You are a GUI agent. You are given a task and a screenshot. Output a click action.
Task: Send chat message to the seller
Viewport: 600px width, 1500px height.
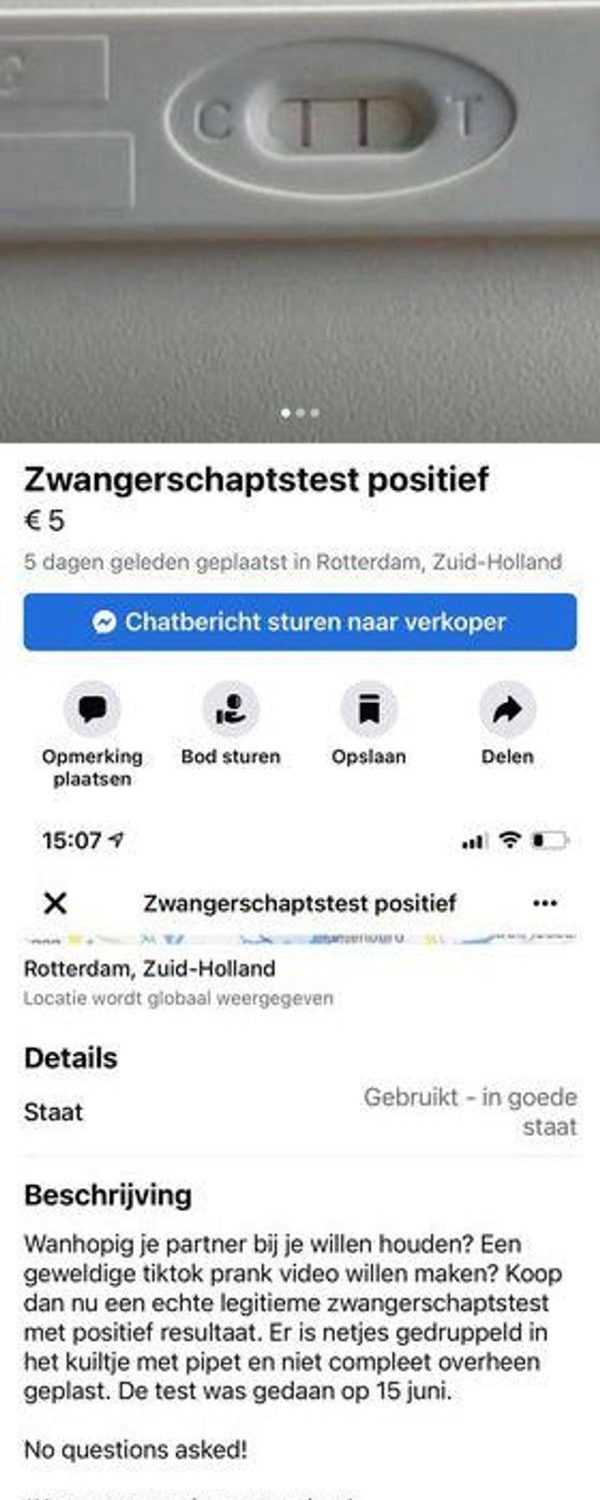[300, 622]
